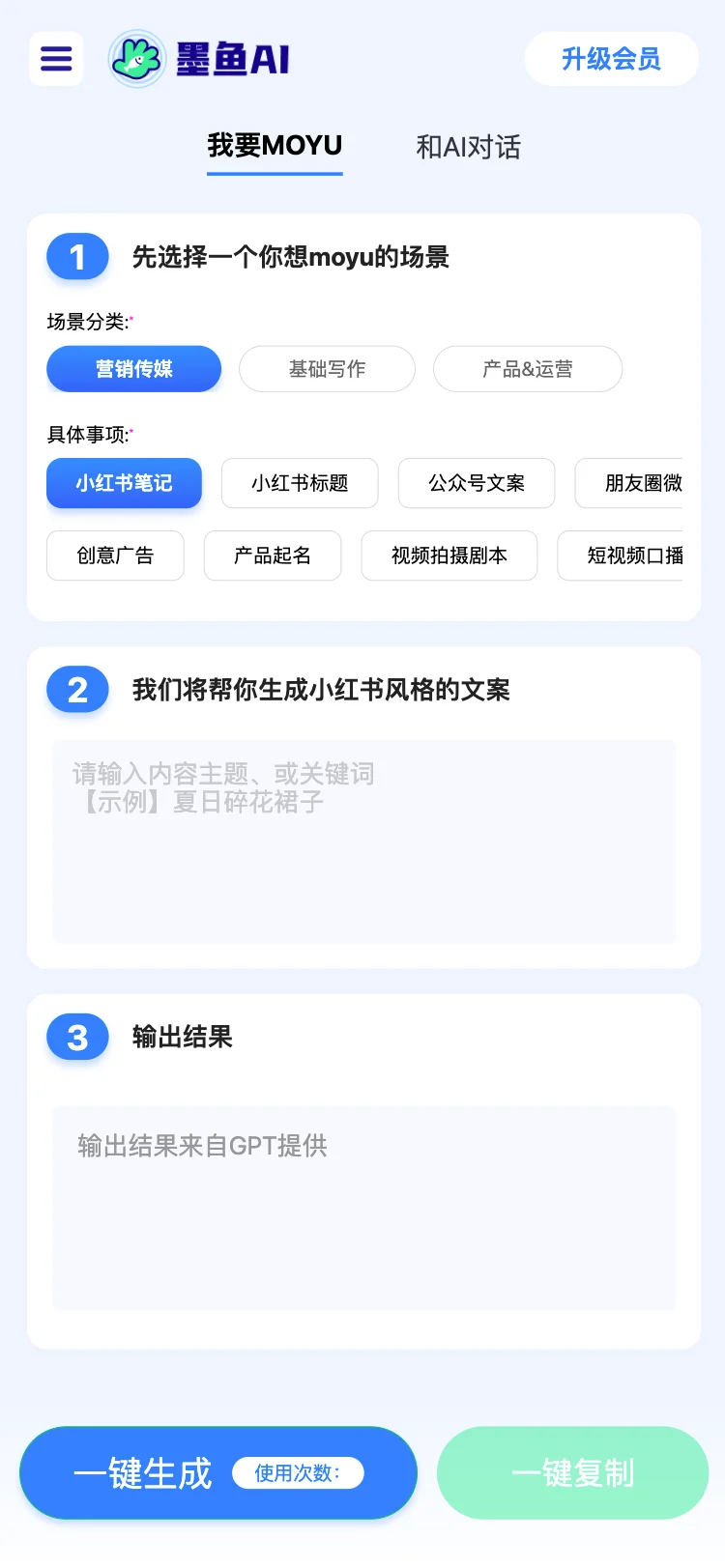The image size is (725, 1568).
Task: Pick the 产品&运营 category chip
Action: [x=527, y=369]
